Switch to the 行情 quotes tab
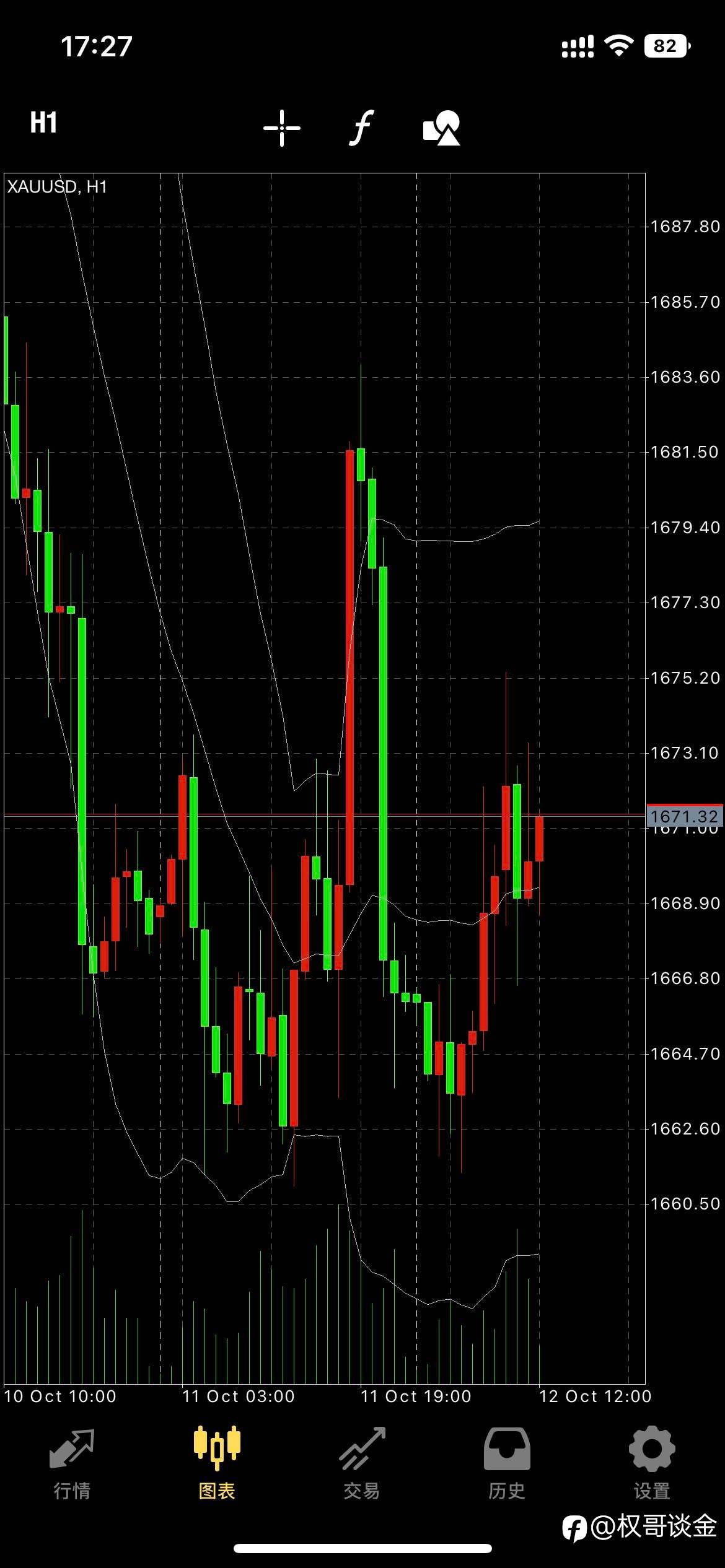 coord(72,1464)
